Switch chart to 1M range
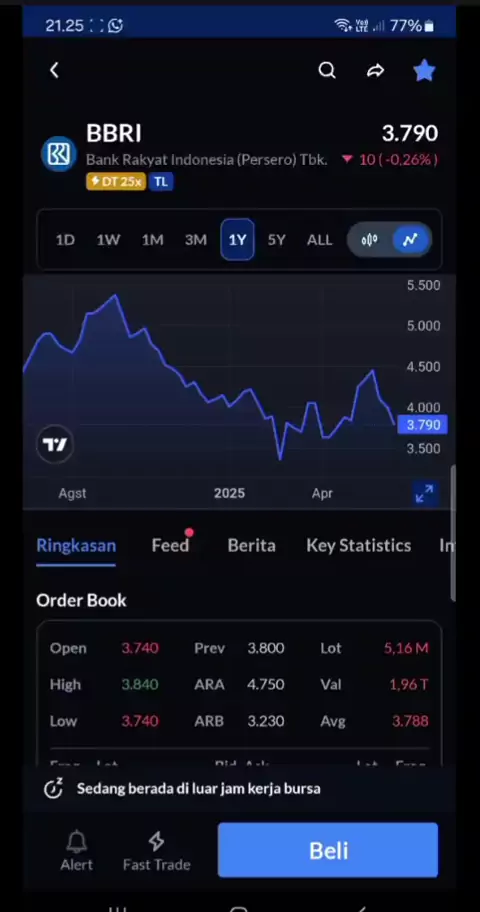The width and height of the screenshot is (480, 912). pos(152,240)
